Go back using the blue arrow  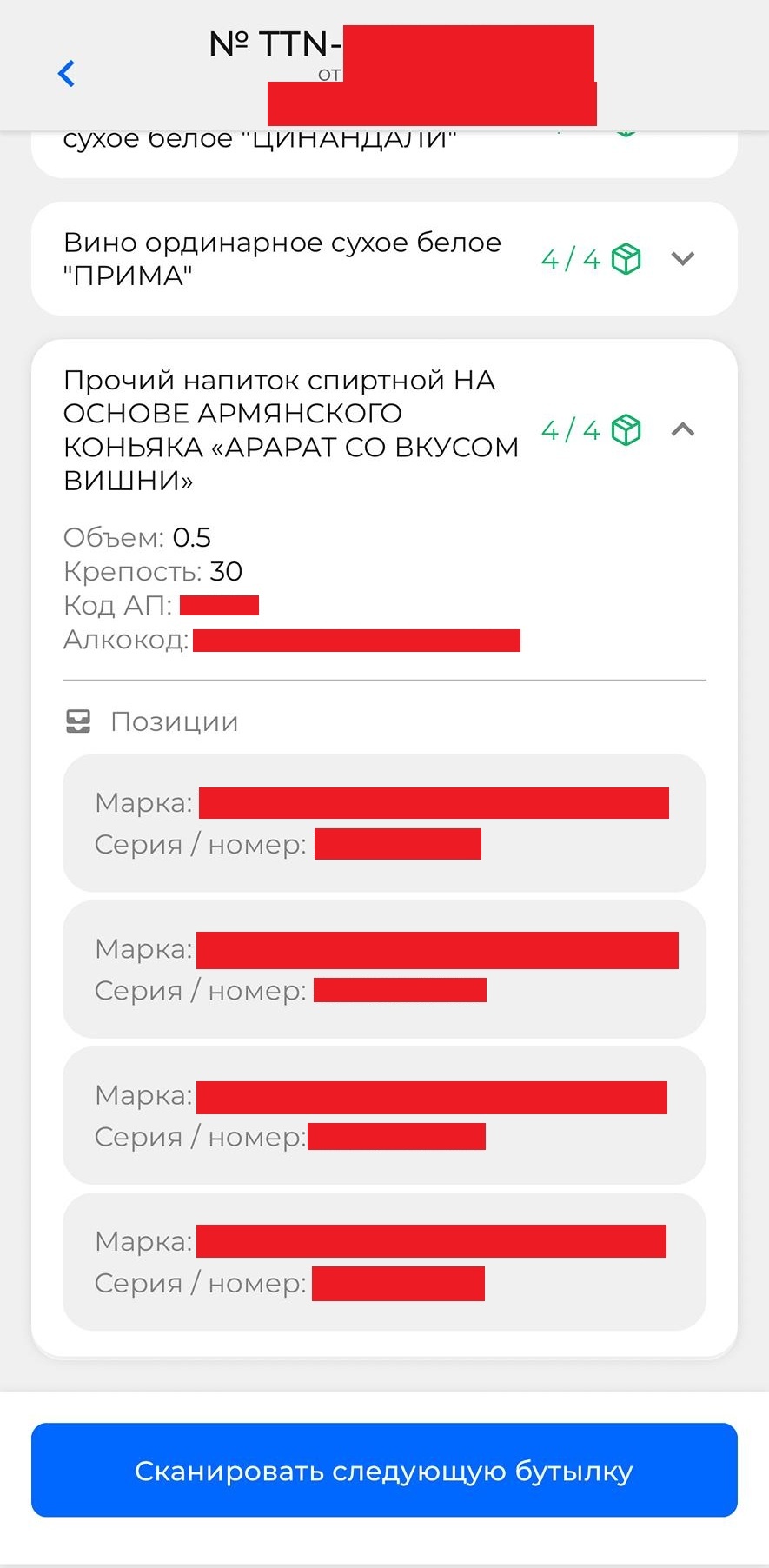[x=66, y=74]
